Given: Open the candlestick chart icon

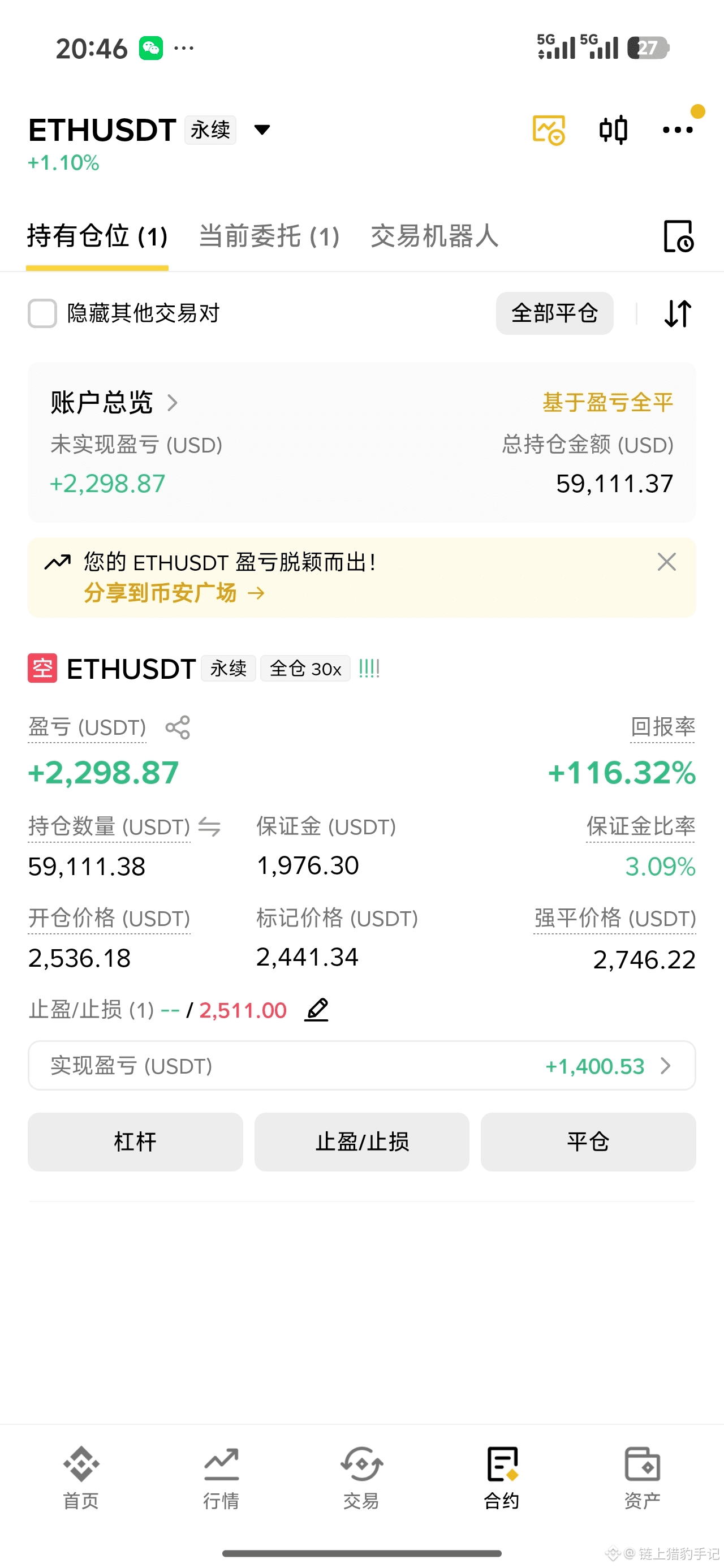Looking at the screenshot, I should tap(613, 130).
